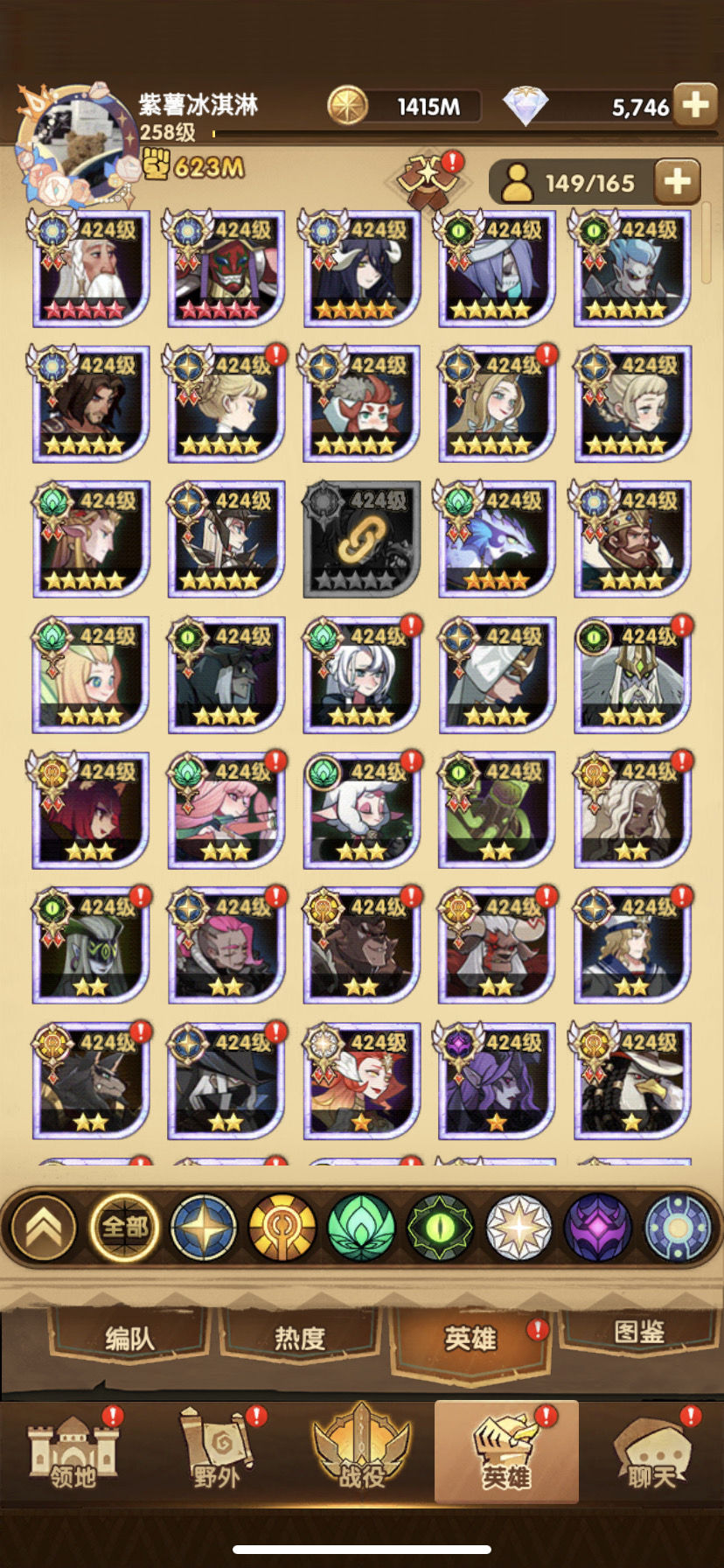Tap the locked chain hero slot
This screenshot has width=724, height=1568.
(361, 540)
